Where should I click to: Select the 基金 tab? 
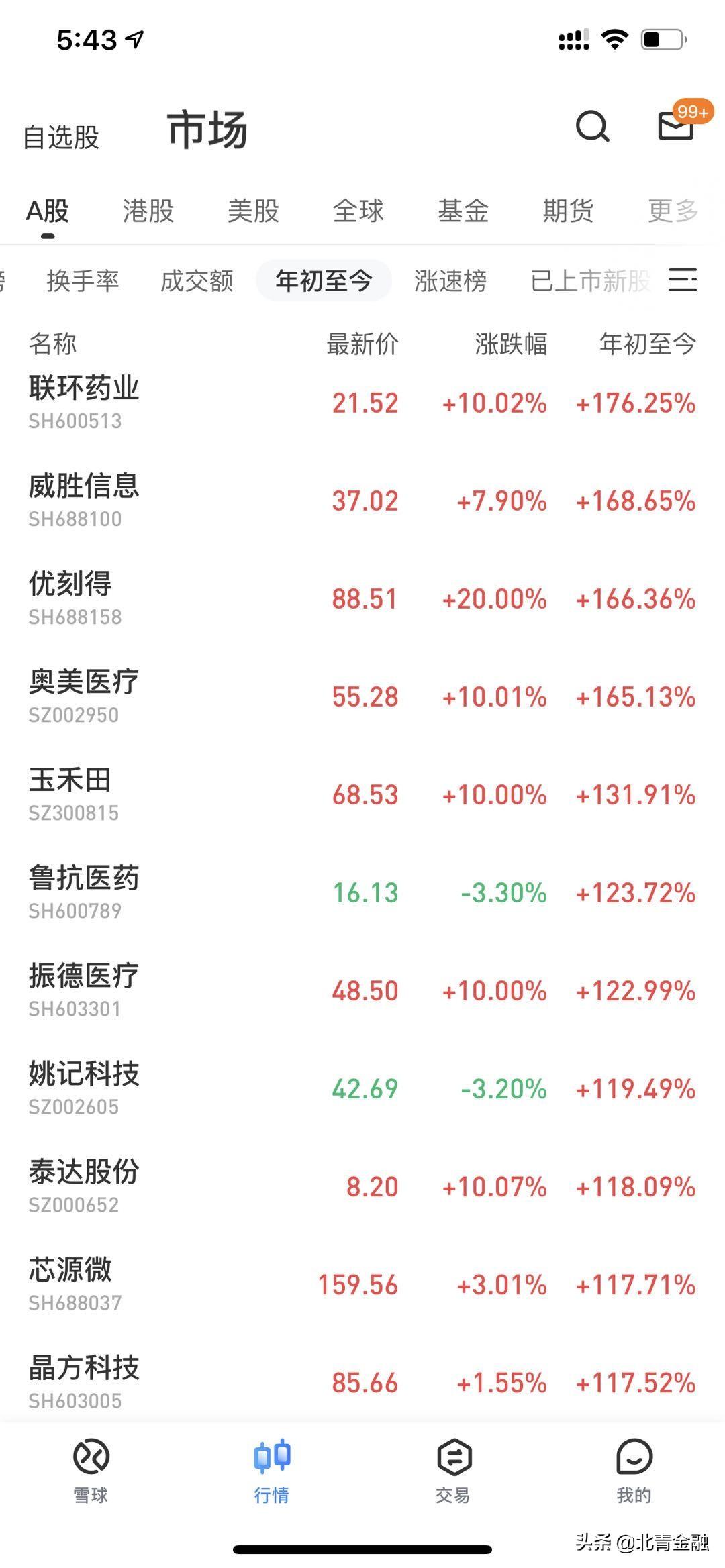coord(463,211)
